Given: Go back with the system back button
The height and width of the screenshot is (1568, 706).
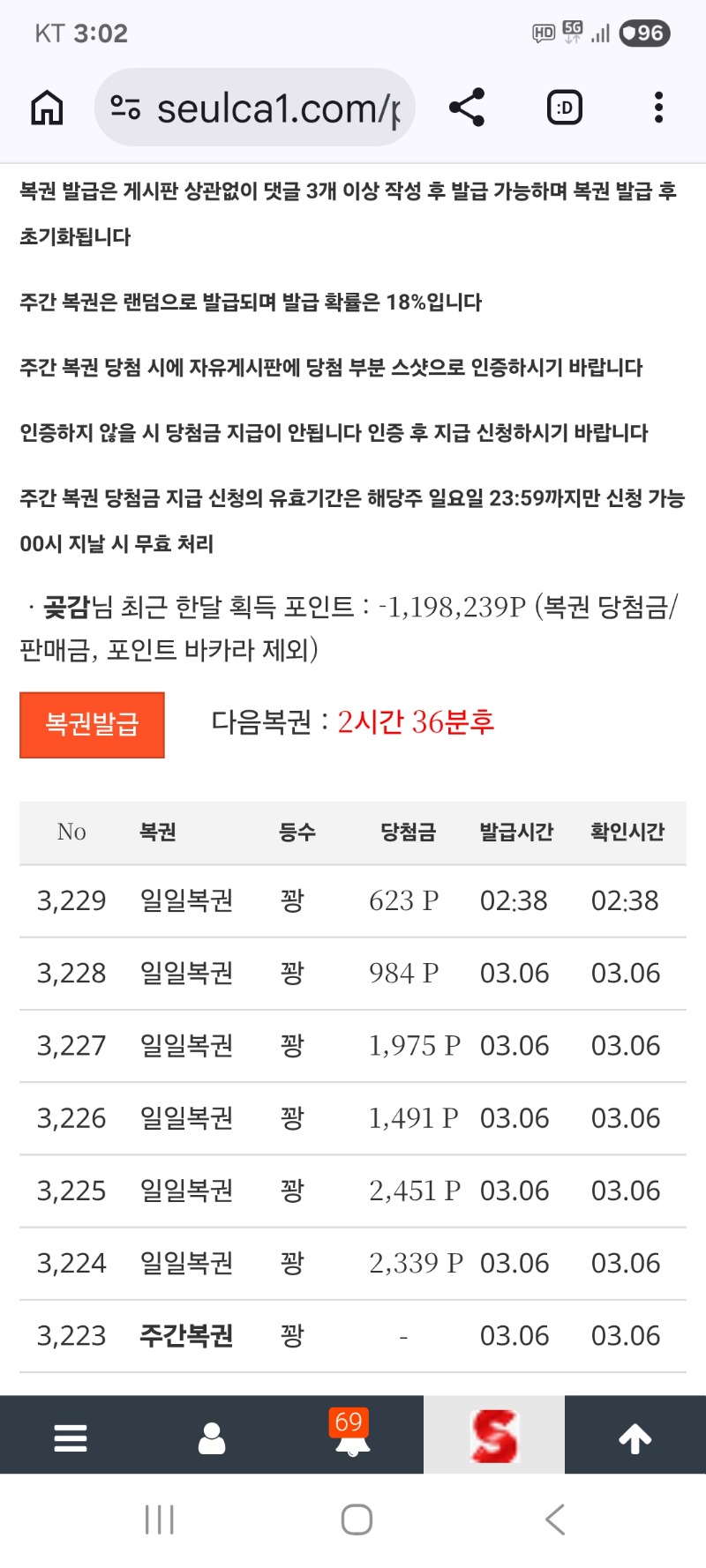Looking at the screenshot, I should 554,1519.
